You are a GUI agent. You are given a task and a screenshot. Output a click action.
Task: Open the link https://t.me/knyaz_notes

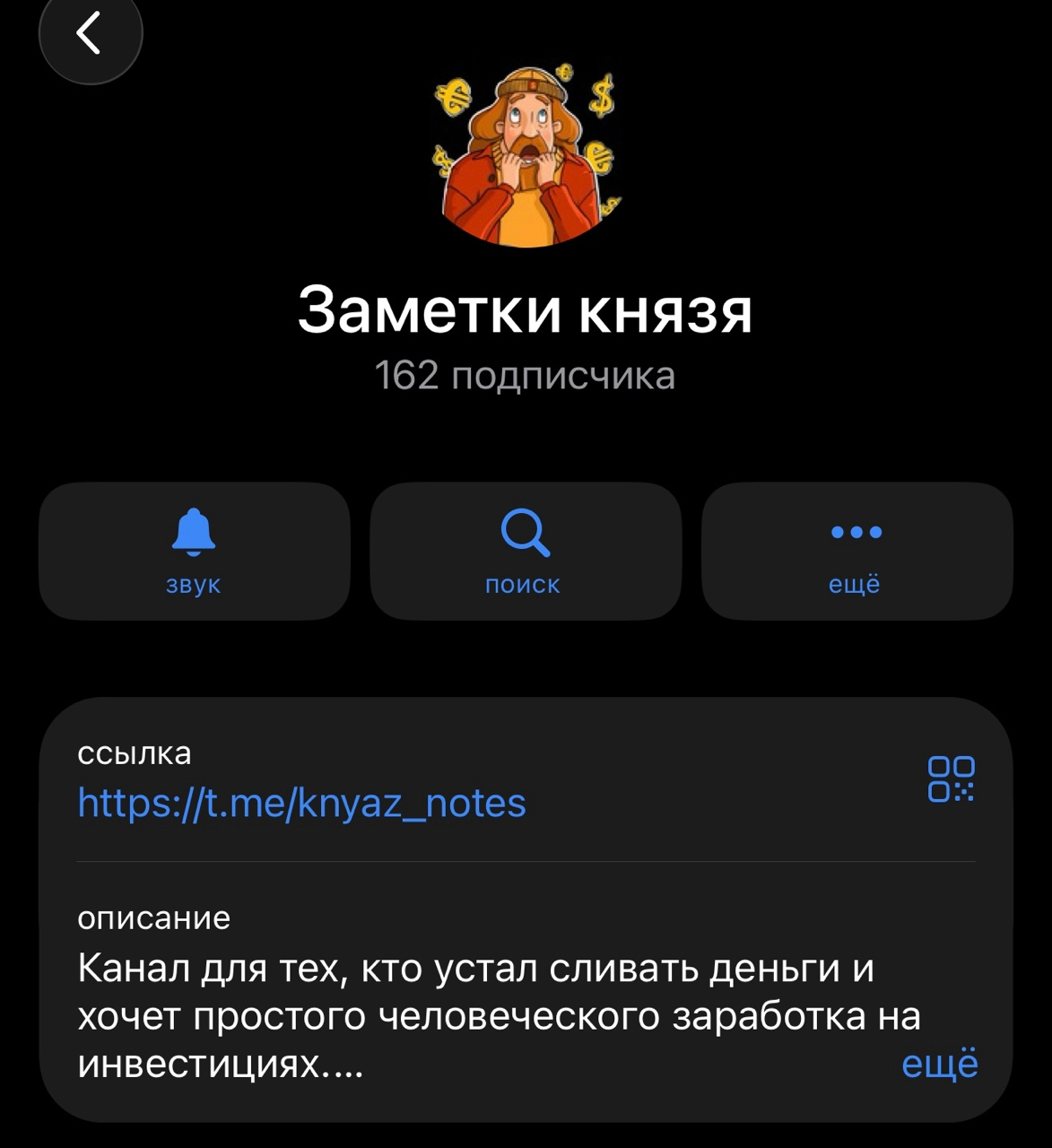[x=302, y=803]
